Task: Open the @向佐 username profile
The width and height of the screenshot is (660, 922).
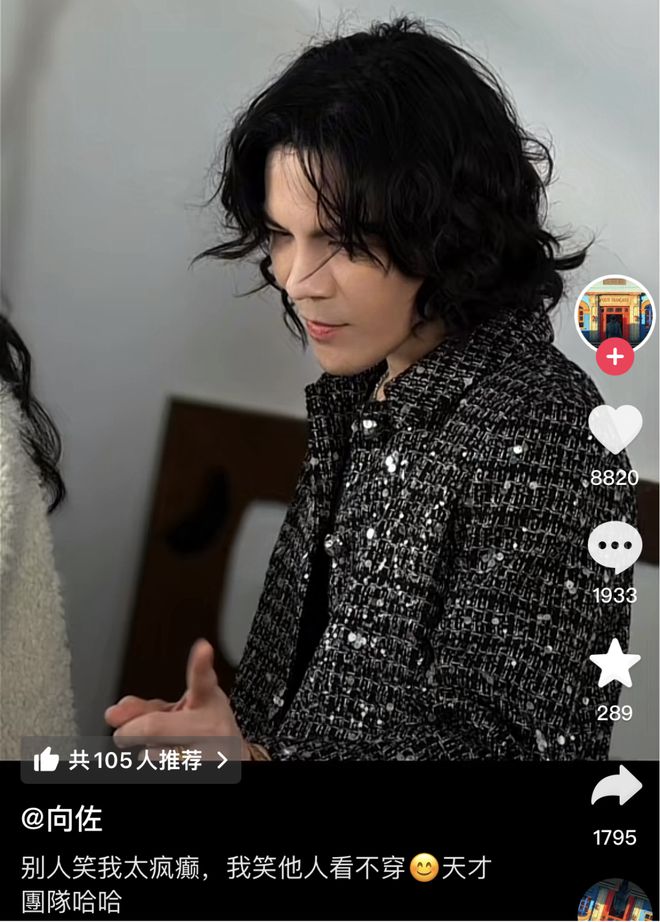Action: tap(62, 820)
